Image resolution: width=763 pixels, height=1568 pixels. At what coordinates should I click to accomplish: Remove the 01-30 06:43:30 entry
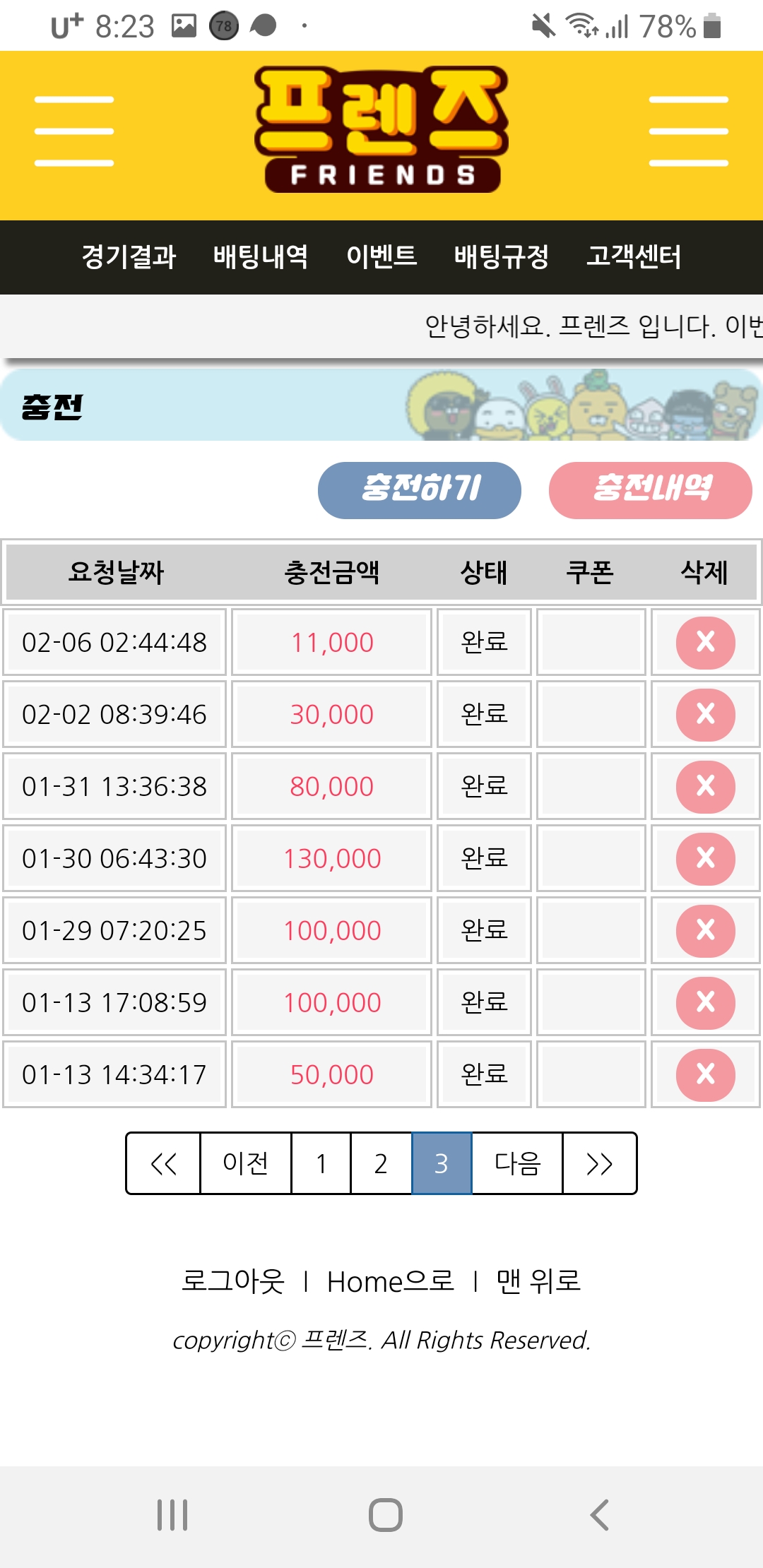705,859
